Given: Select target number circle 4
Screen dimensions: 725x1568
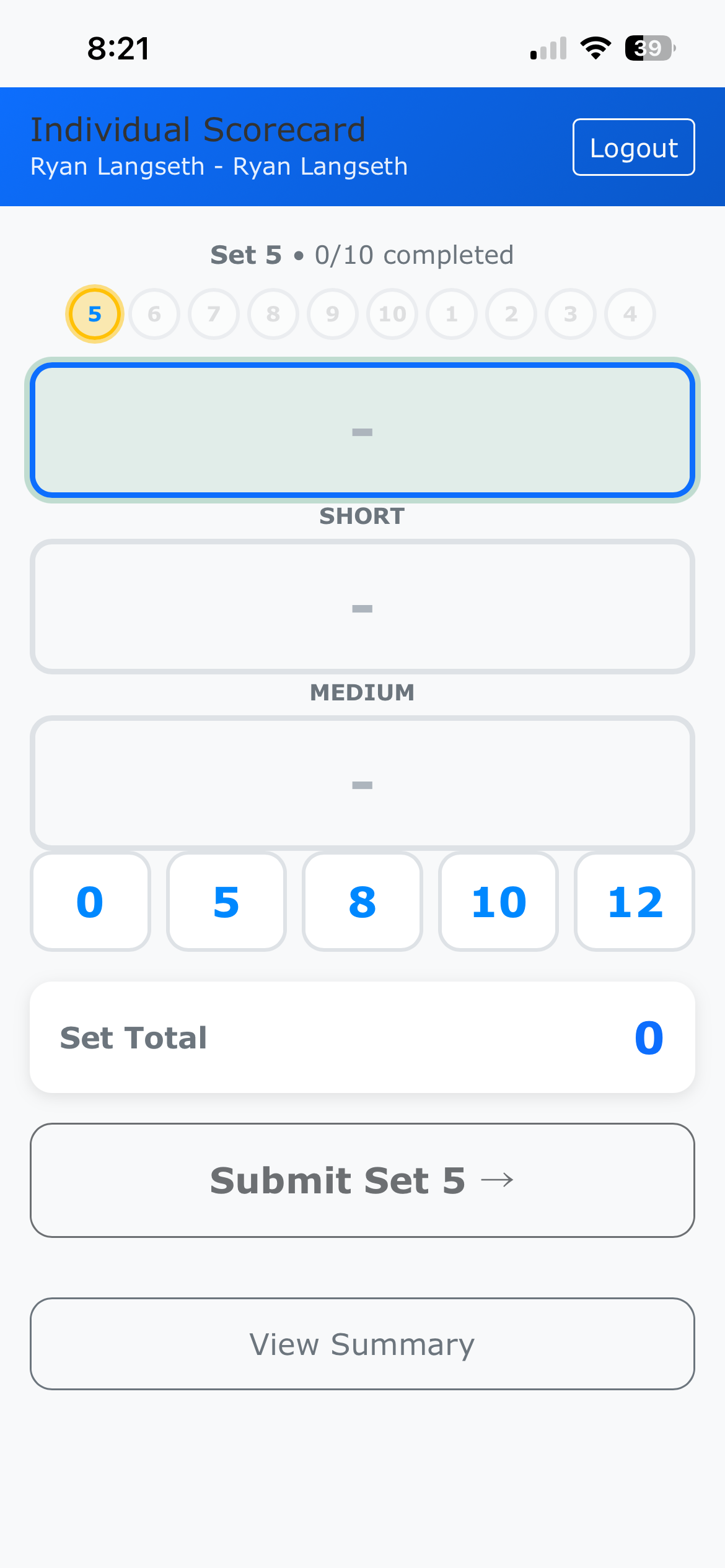Looking at the screenshot, I should (630, 314).
